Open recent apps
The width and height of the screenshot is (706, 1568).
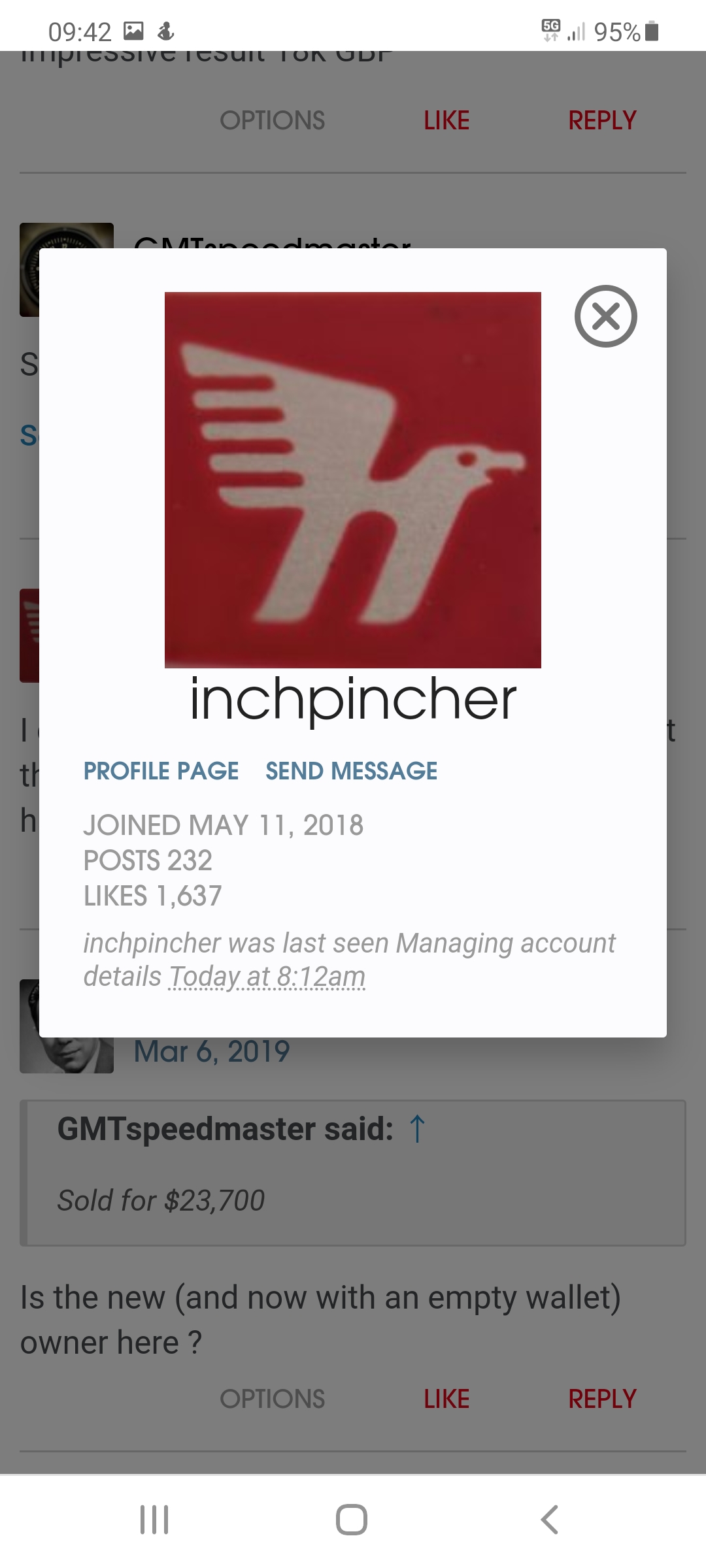click(155, 1520)
